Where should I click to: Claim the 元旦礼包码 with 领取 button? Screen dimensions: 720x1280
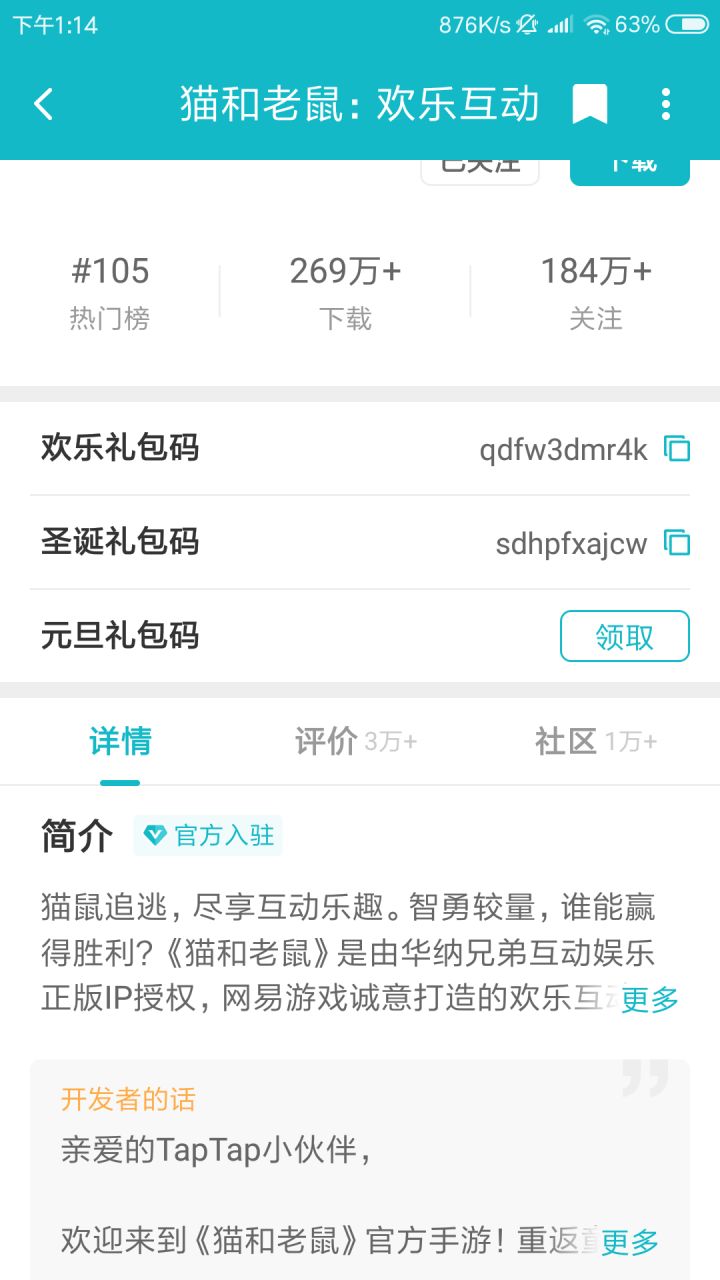pyautogui.click(x=625, y=636)
